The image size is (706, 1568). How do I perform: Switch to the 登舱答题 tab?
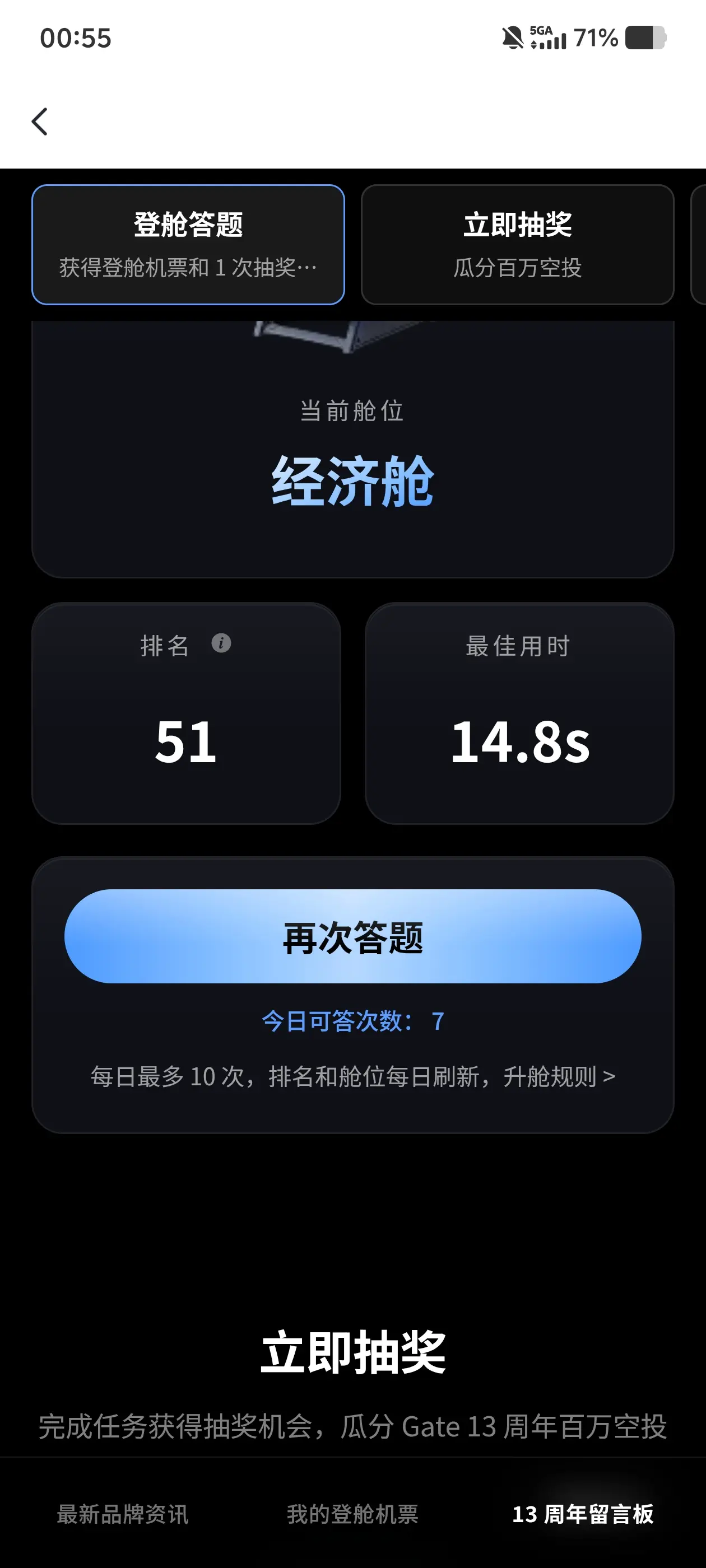[x=188, y=244]
